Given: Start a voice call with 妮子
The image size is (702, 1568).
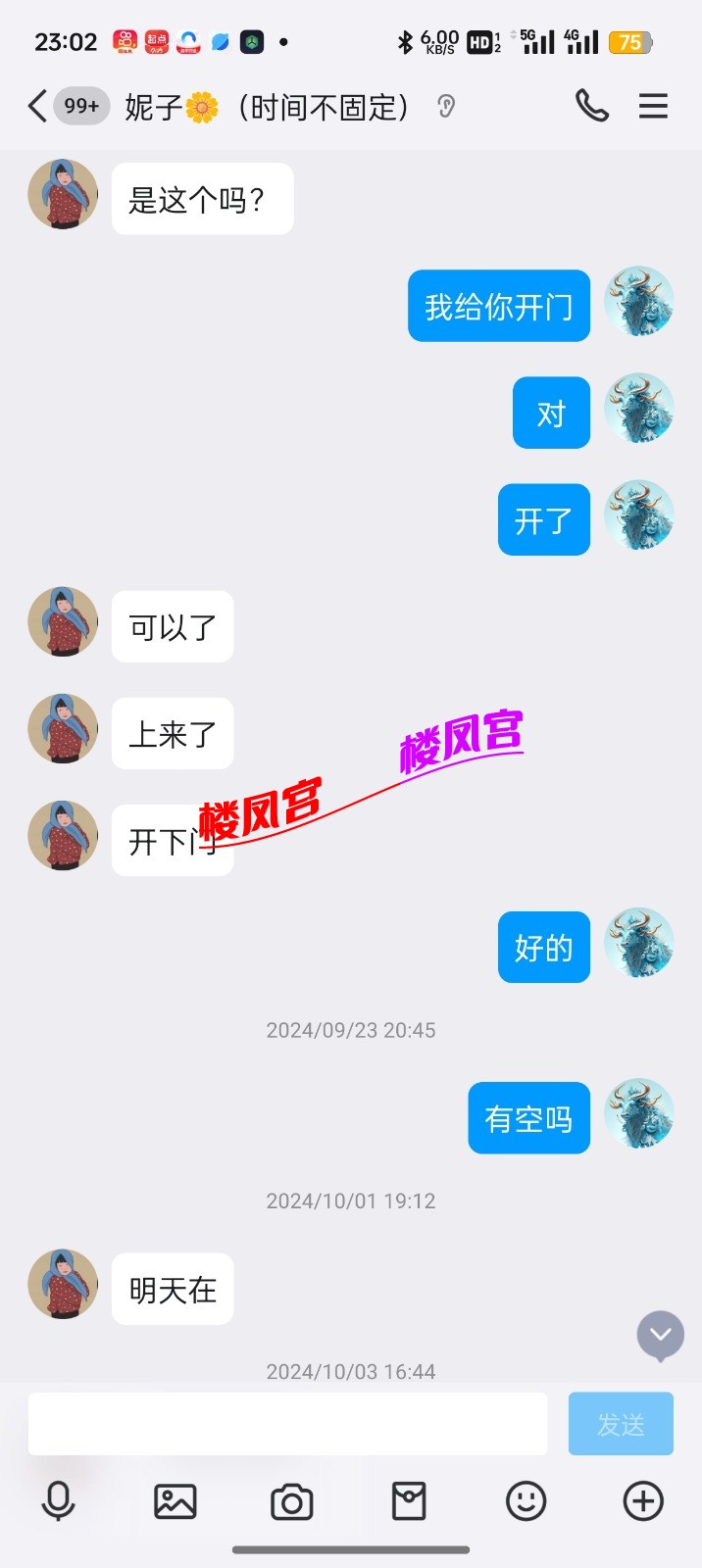Looking at the screenshot, I should coord(591,106).
